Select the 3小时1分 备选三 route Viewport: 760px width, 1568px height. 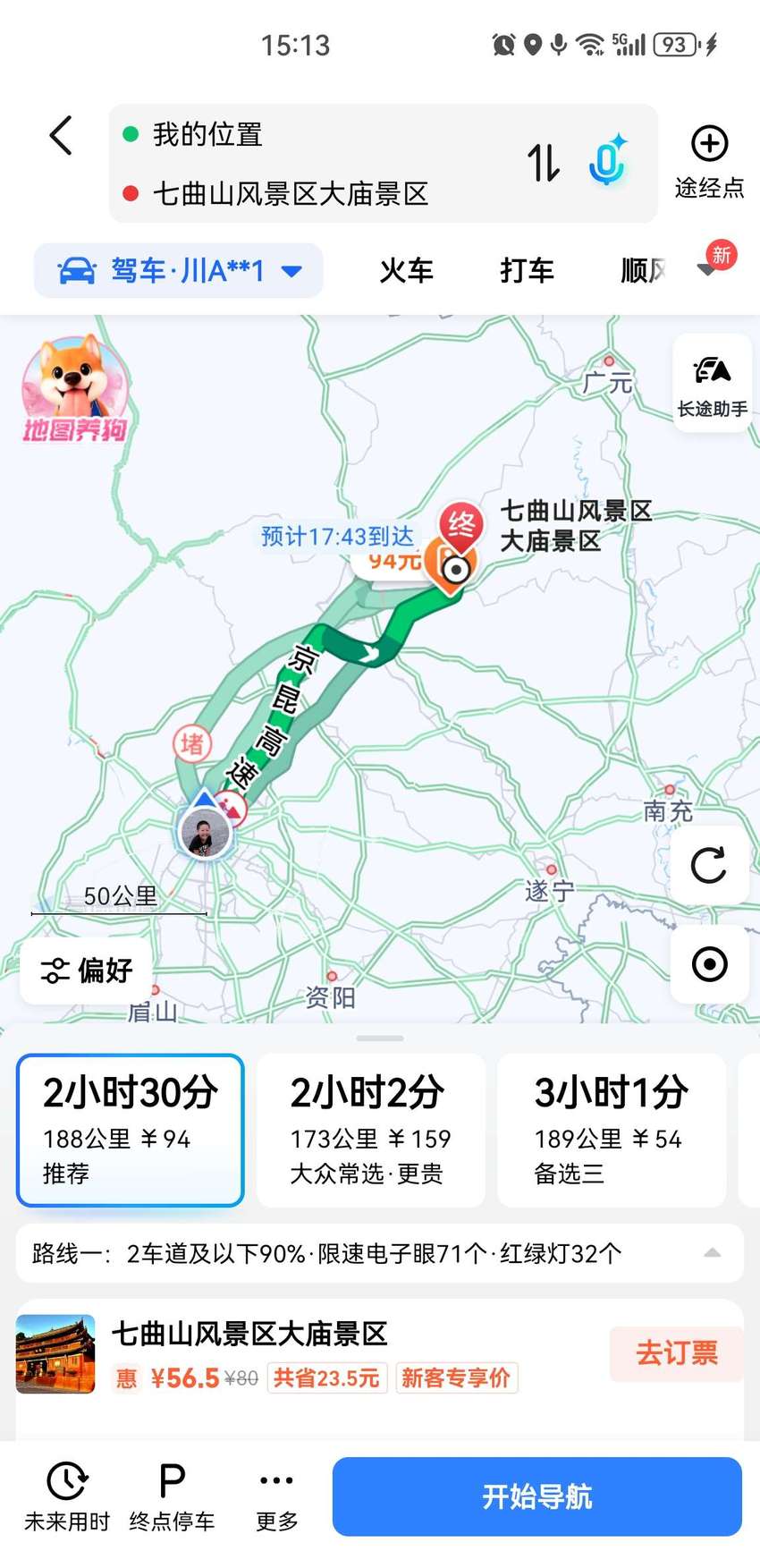point(612,1130)
